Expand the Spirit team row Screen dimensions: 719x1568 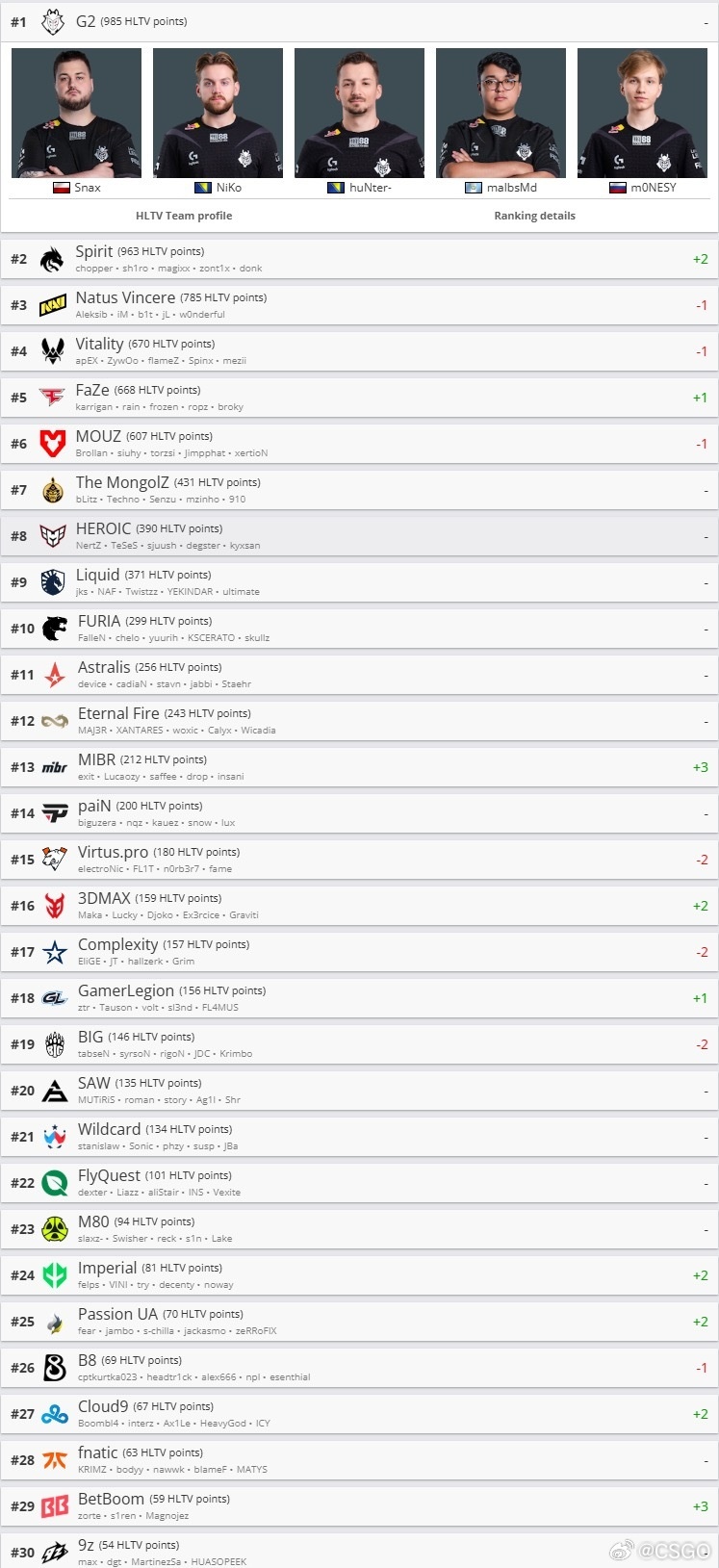[x=359, y=259]
